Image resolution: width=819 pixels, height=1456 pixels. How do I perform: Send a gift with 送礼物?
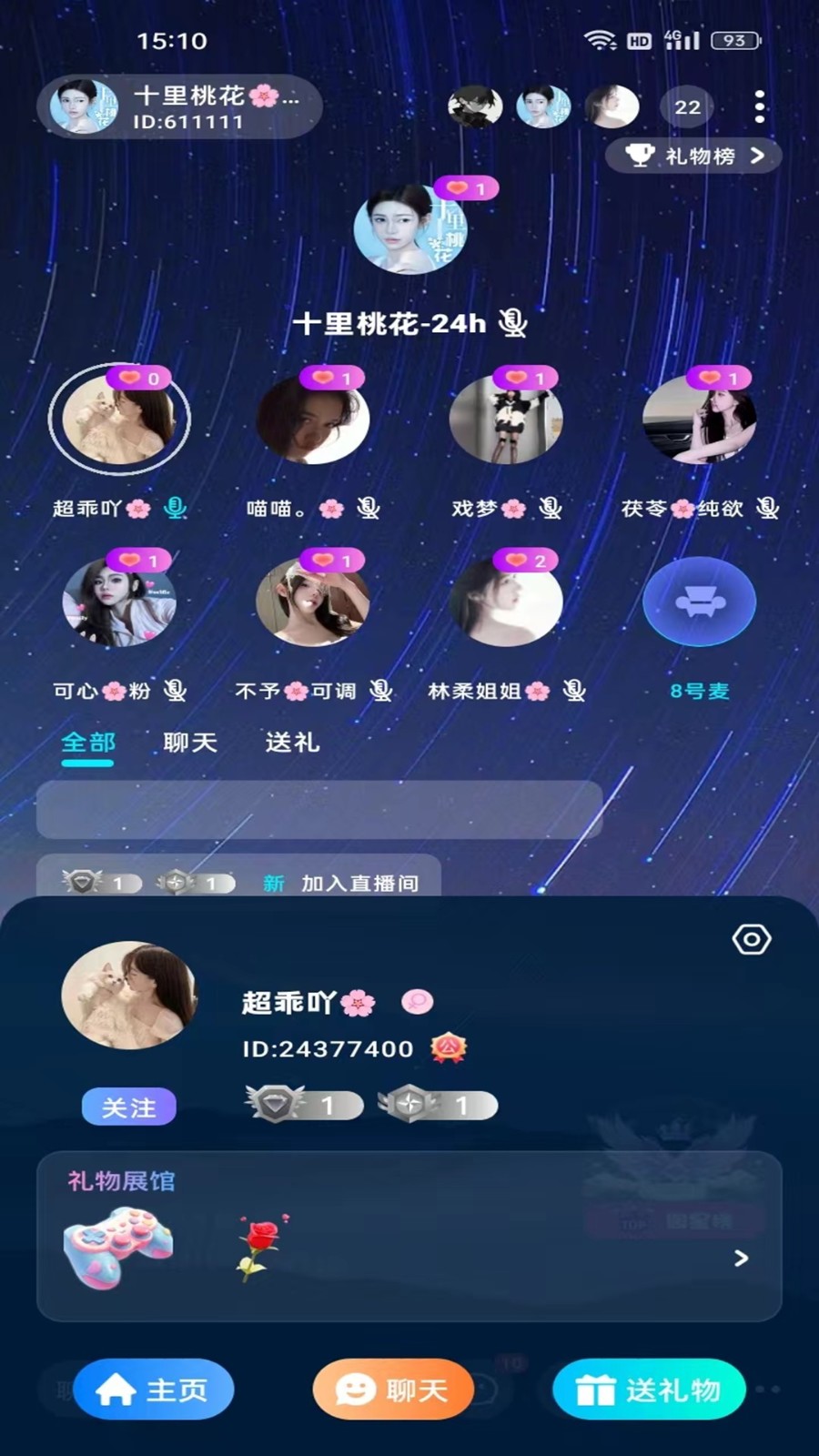pyautogui.click(x=649, y=1390)
